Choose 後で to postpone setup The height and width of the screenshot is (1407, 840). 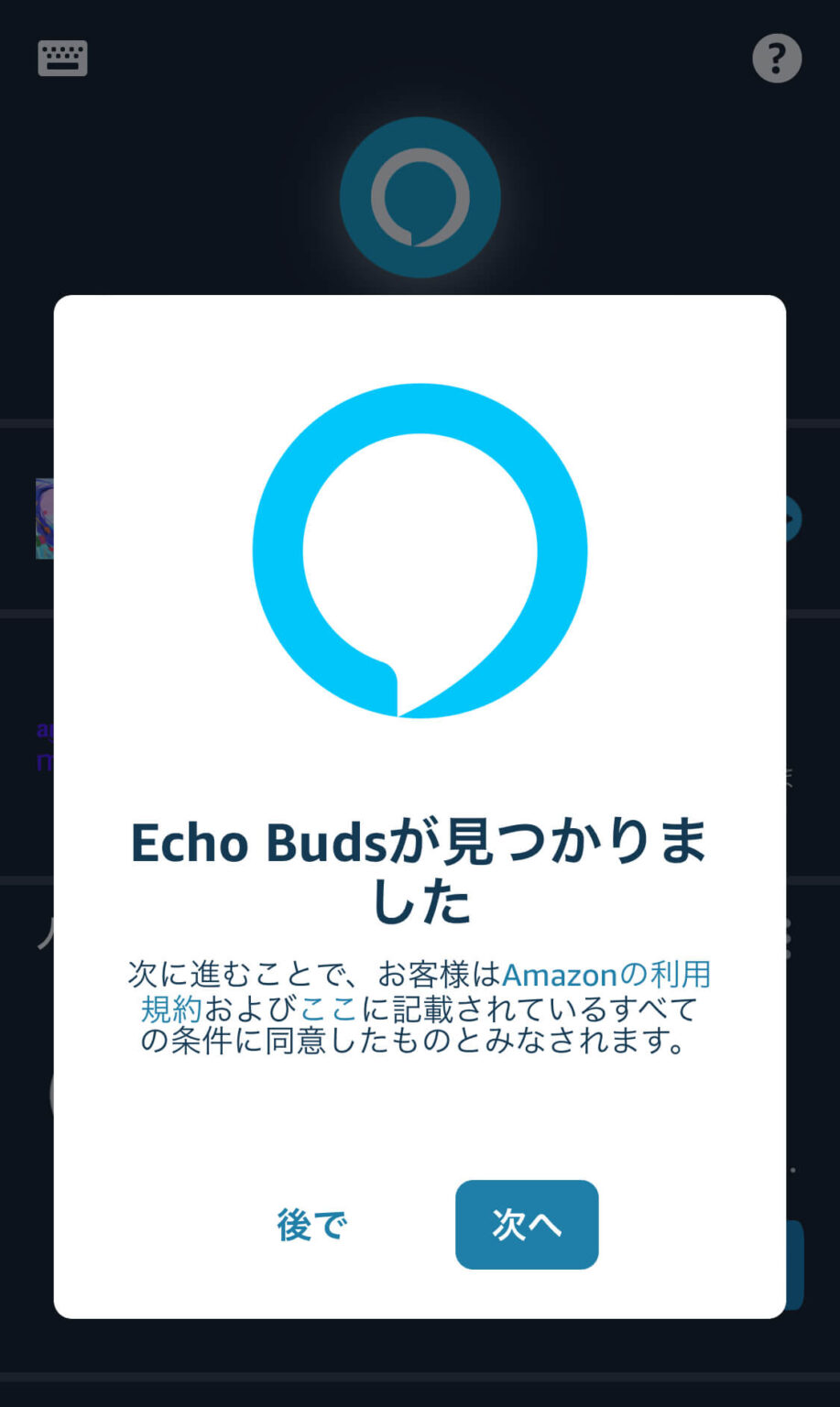(311, 1225)
